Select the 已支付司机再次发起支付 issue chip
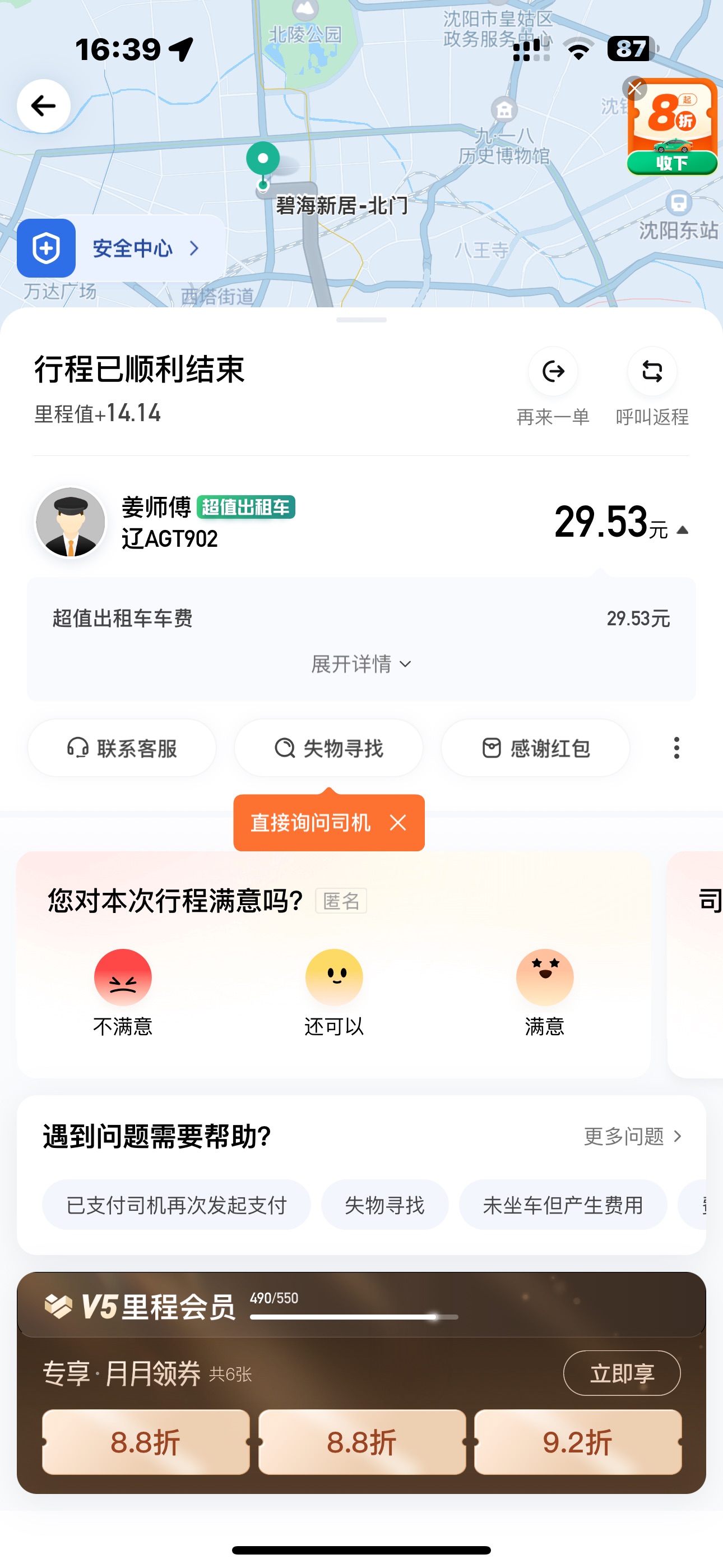This screenshot has width=723, height=1568. [x=177, y=1205]
